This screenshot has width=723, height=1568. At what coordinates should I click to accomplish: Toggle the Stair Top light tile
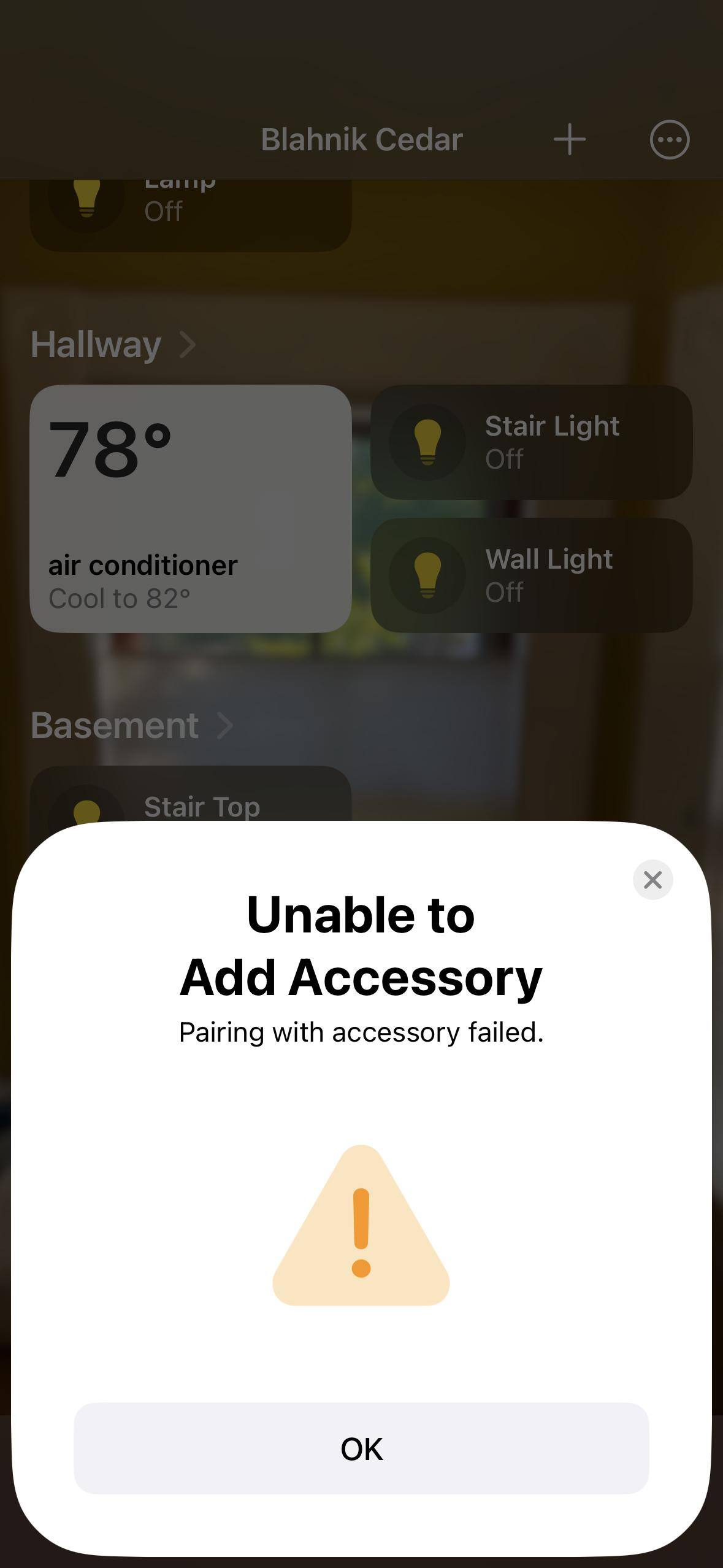click(190, 797)
